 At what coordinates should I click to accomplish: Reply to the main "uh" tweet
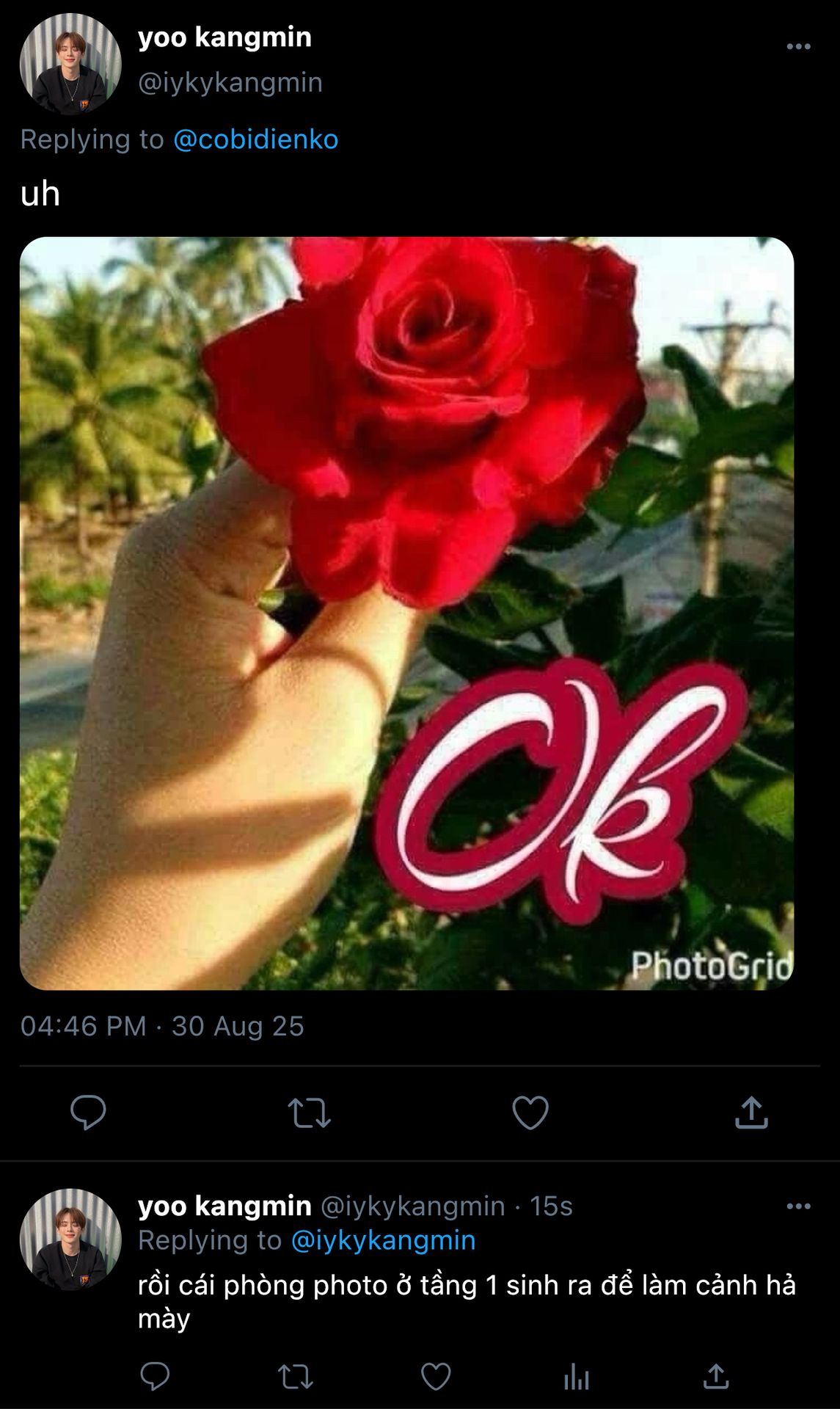tap(88, 1113)
